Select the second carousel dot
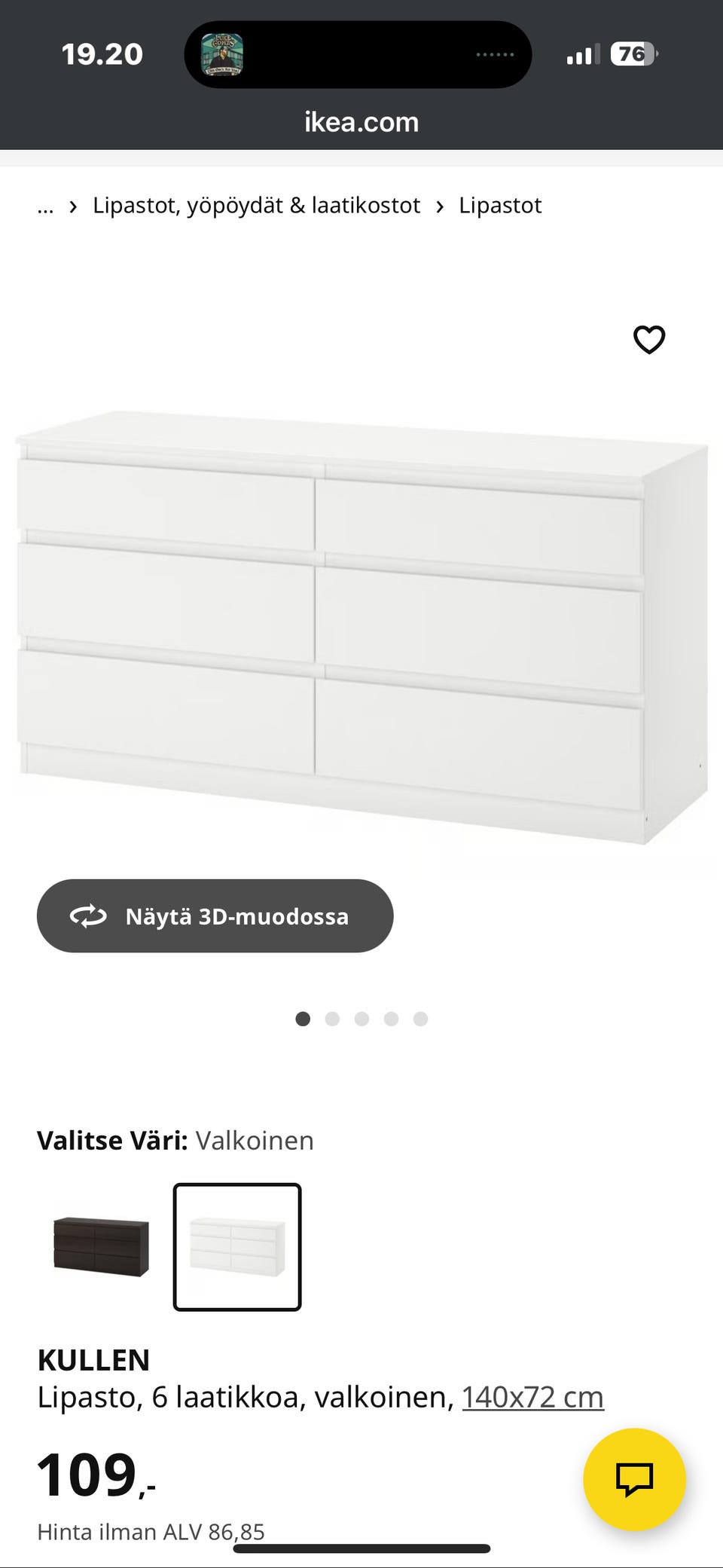 tap(333, 1019)
